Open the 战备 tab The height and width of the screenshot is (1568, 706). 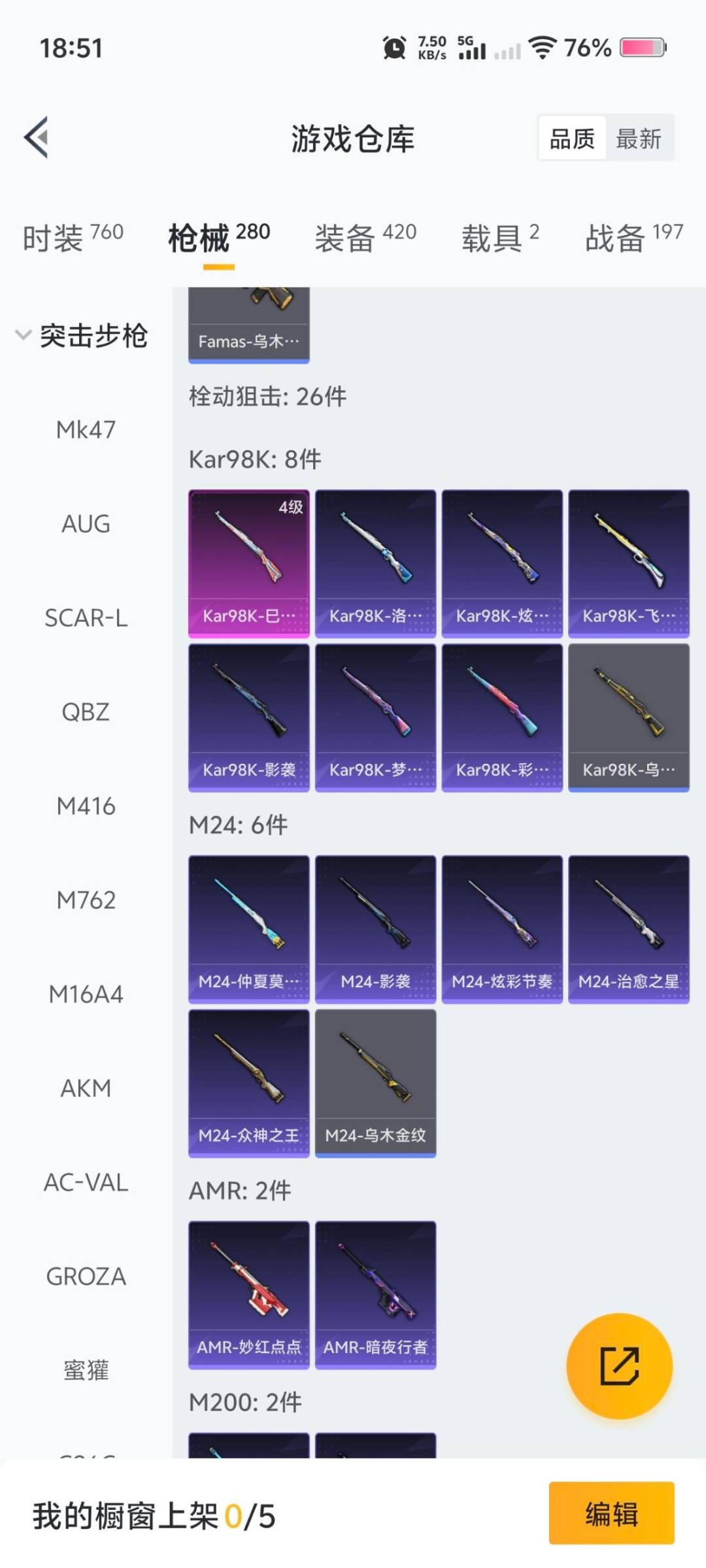coord(633,237)
